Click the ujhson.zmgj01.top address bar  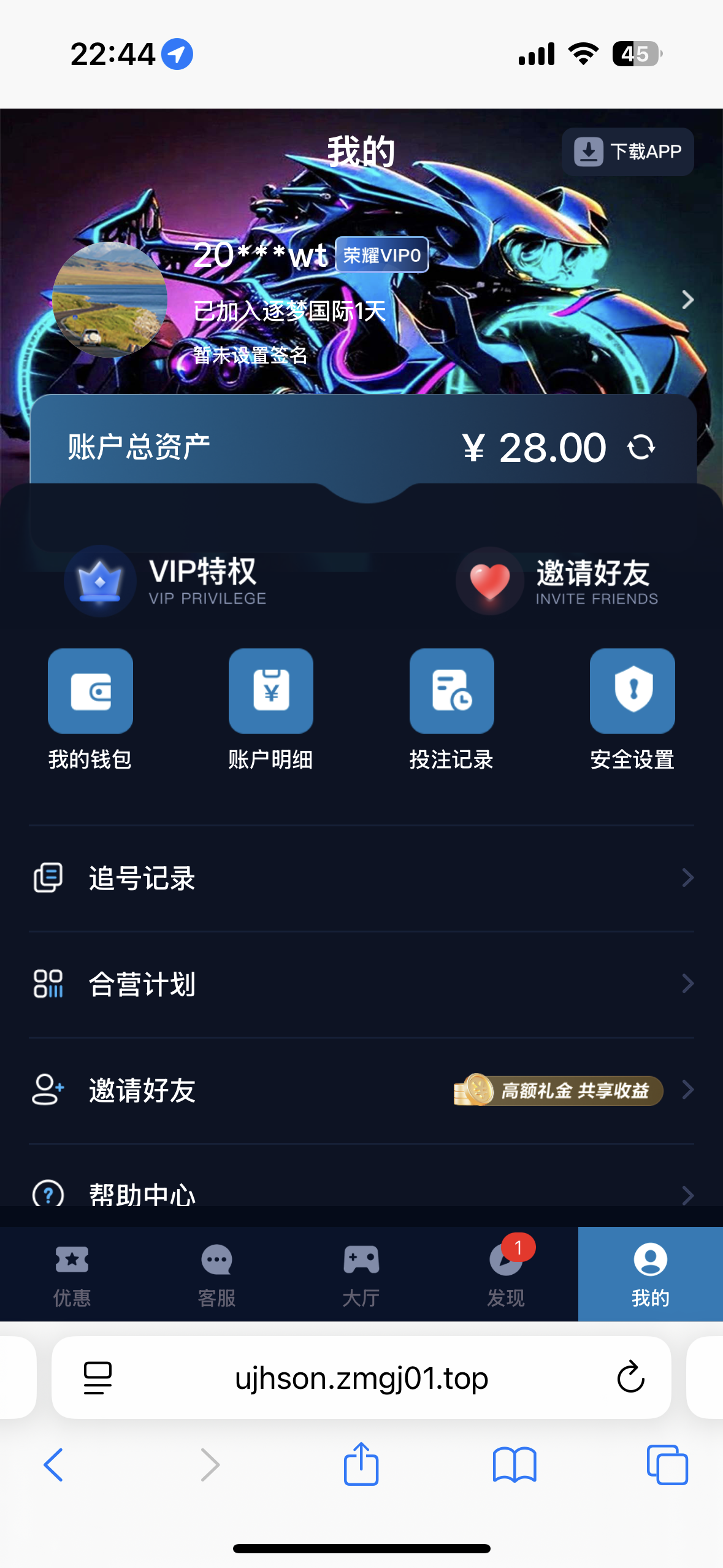pos(361,1378)
